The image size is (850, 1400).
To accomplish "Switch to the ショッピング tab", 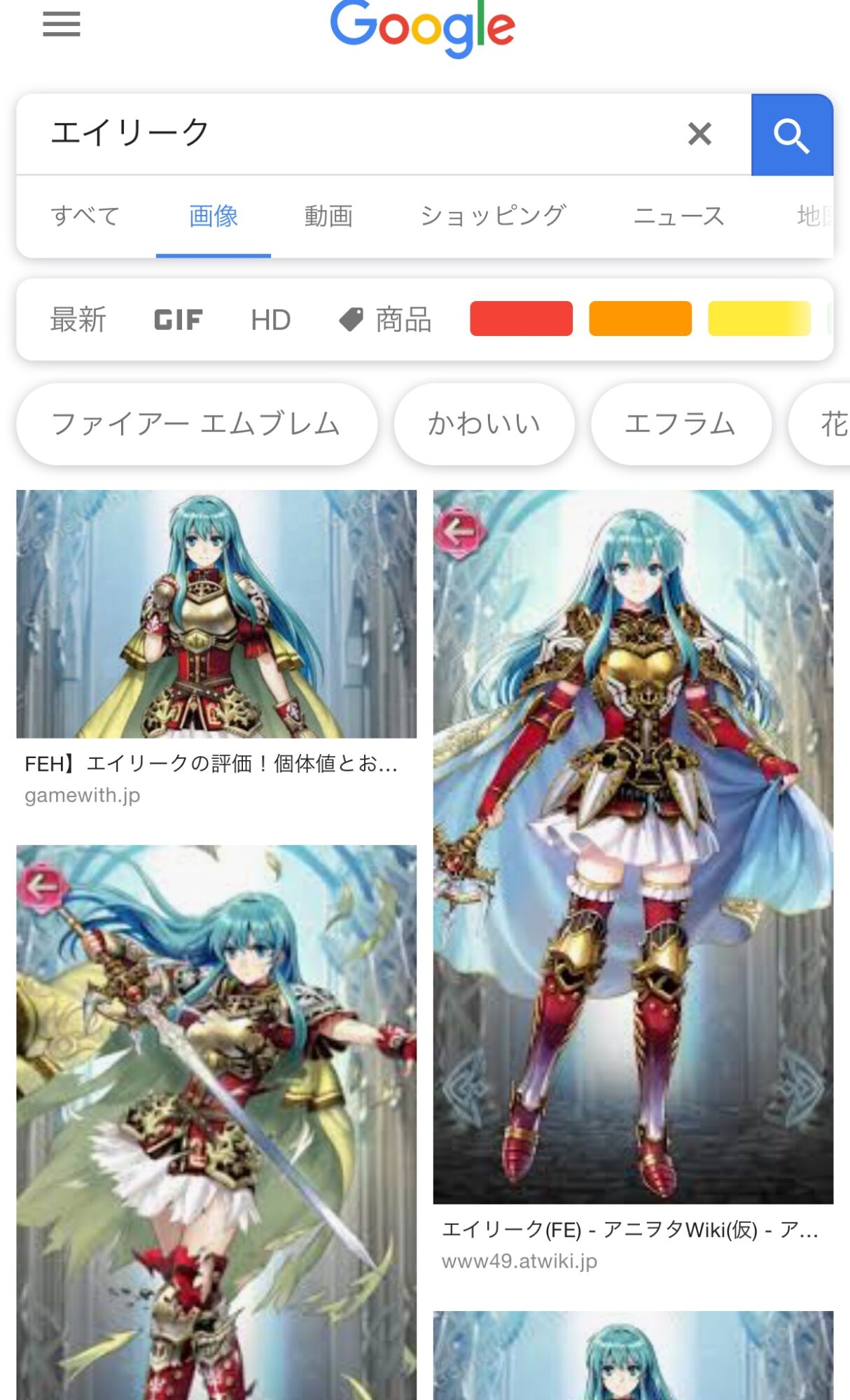I will (493, 216).
